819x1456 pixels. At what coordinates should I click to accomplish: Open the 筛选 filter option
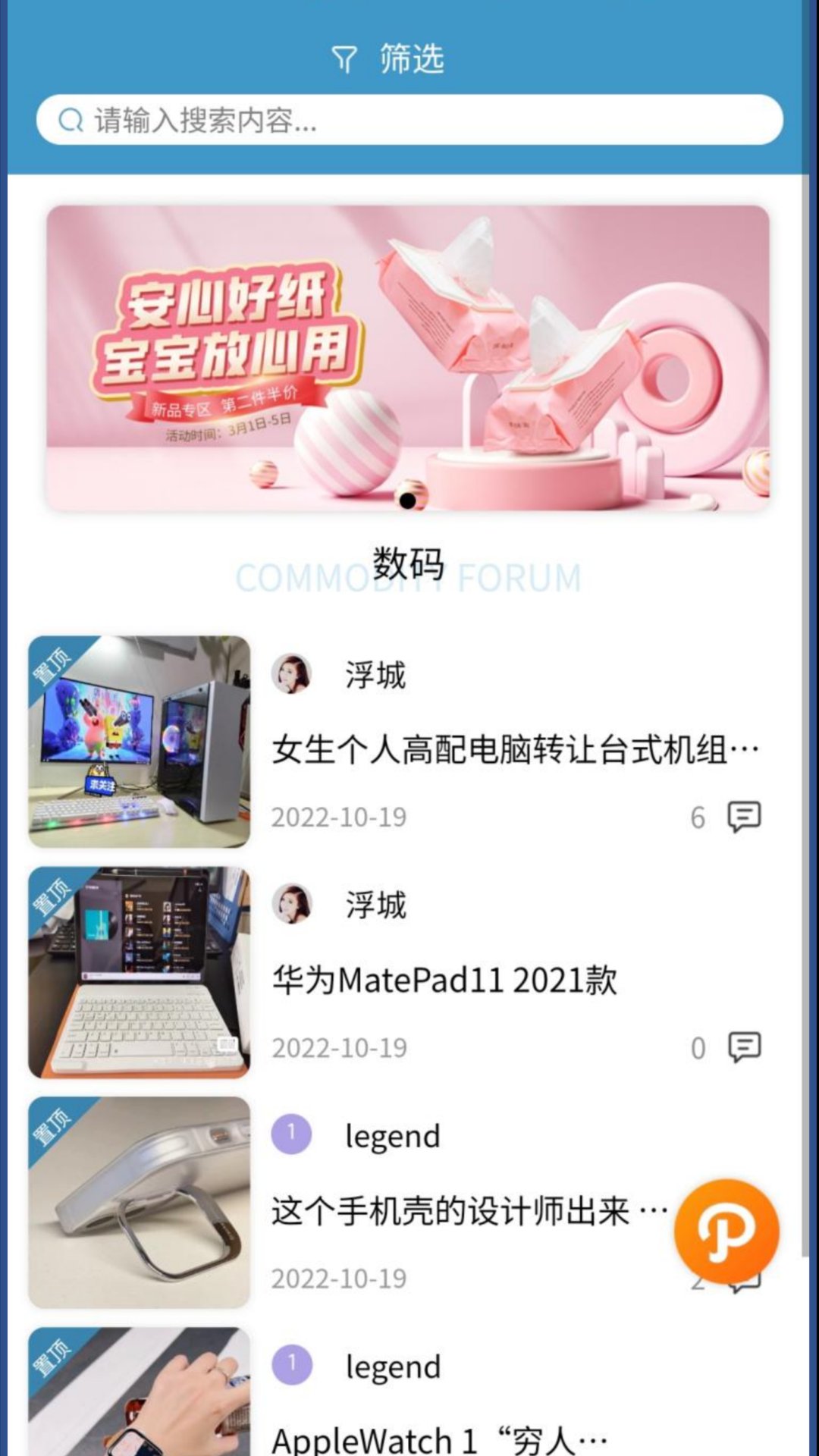point(388,58)
